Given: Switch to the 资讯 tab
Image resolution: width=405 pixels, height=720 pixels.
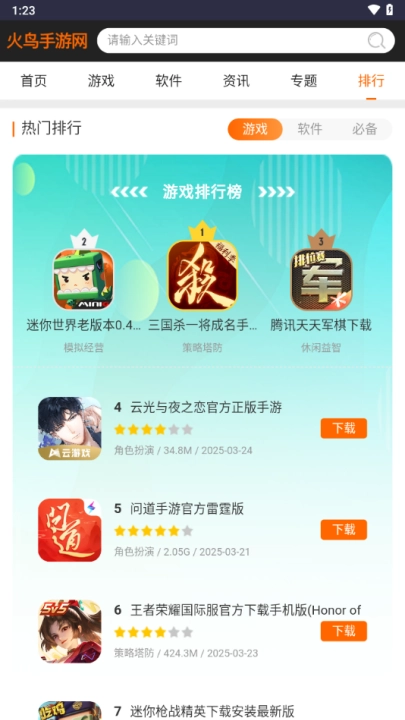Looking at the screenshot, I should pos(236,81).
